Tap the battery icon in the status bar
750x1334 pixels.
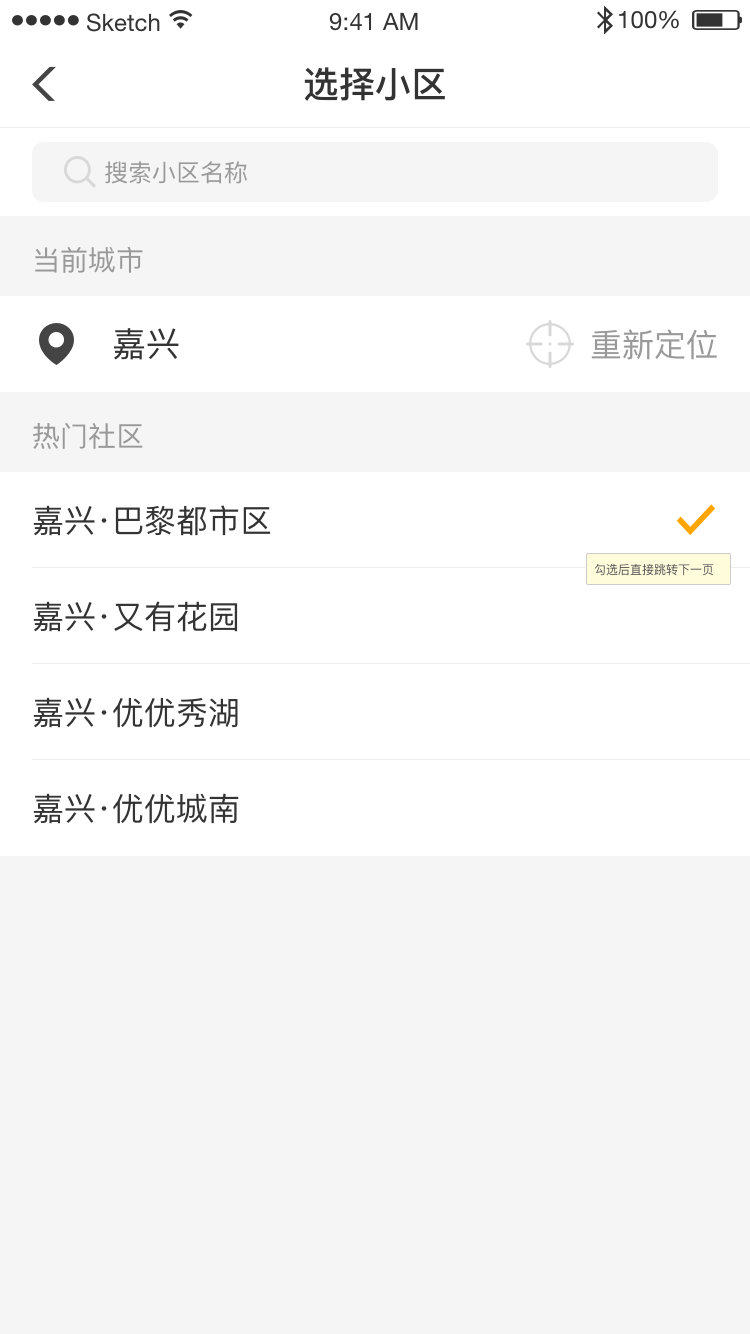pos(717,18)
